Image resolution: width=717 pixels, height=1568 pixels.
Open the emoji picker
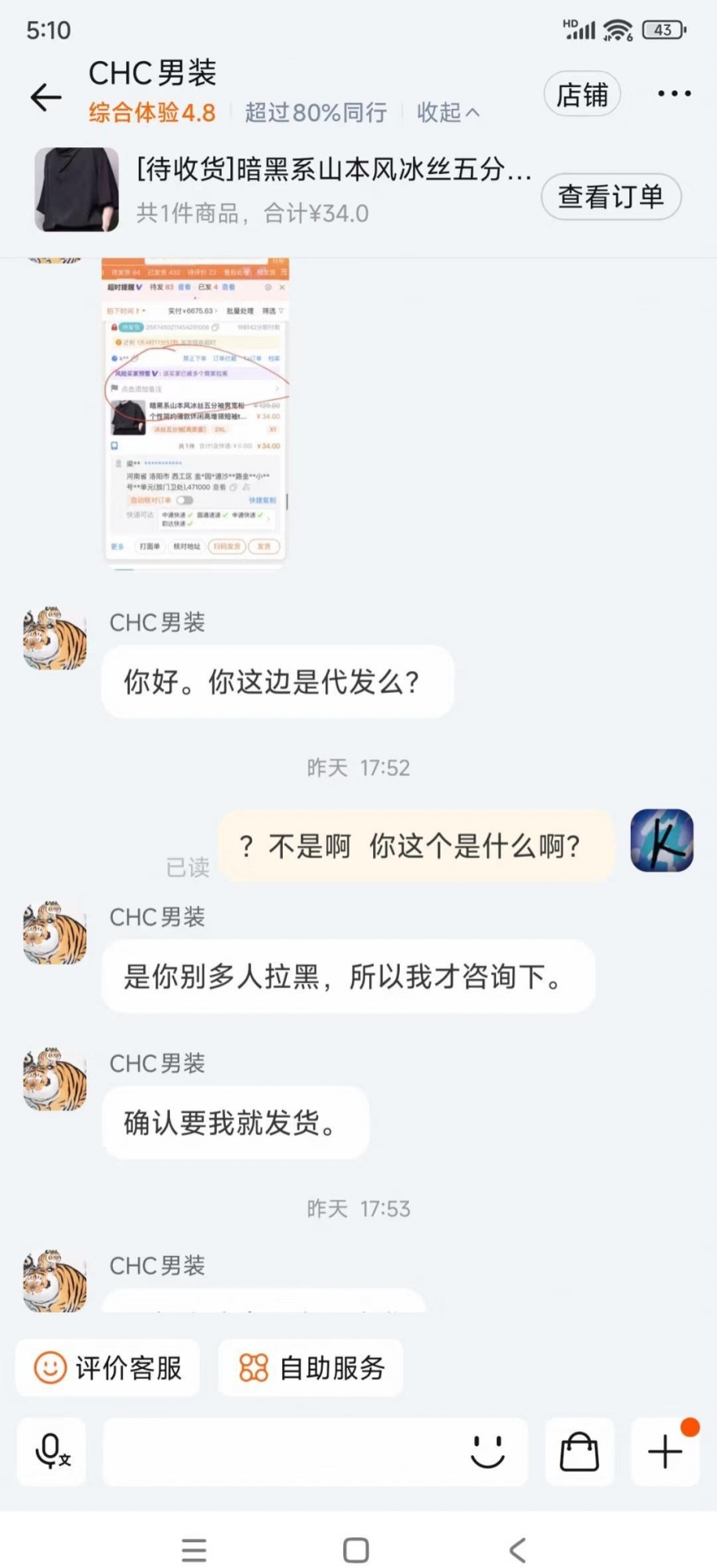pyautogui.click(x=487, y=1452)
